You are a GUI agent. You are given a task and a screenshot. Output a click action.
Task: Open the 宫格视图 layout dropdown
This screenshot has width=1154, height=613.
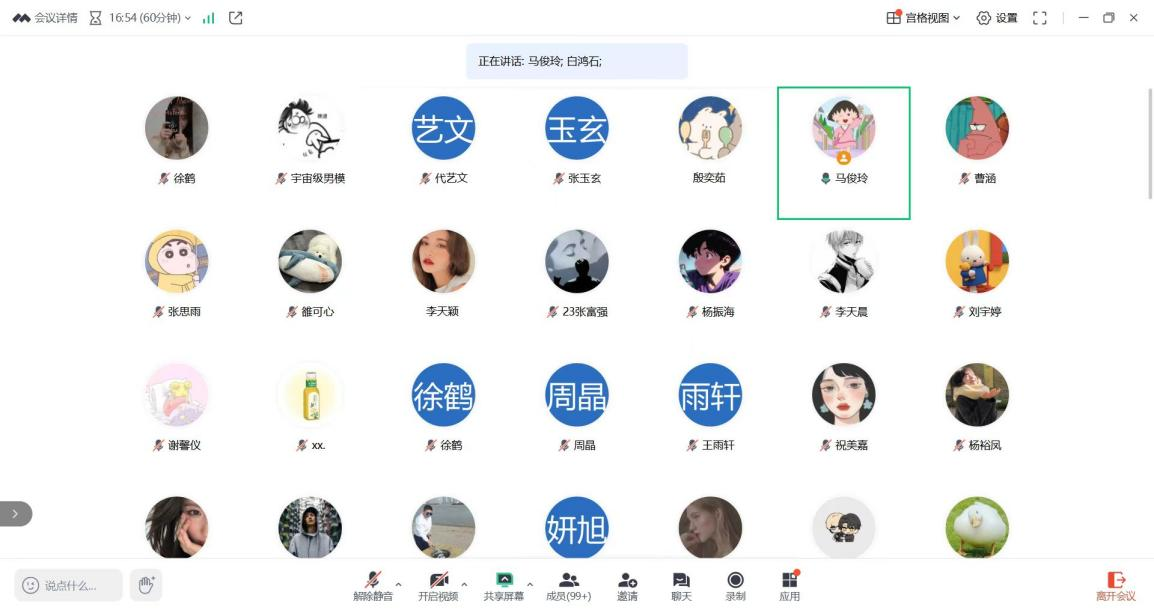923,18
